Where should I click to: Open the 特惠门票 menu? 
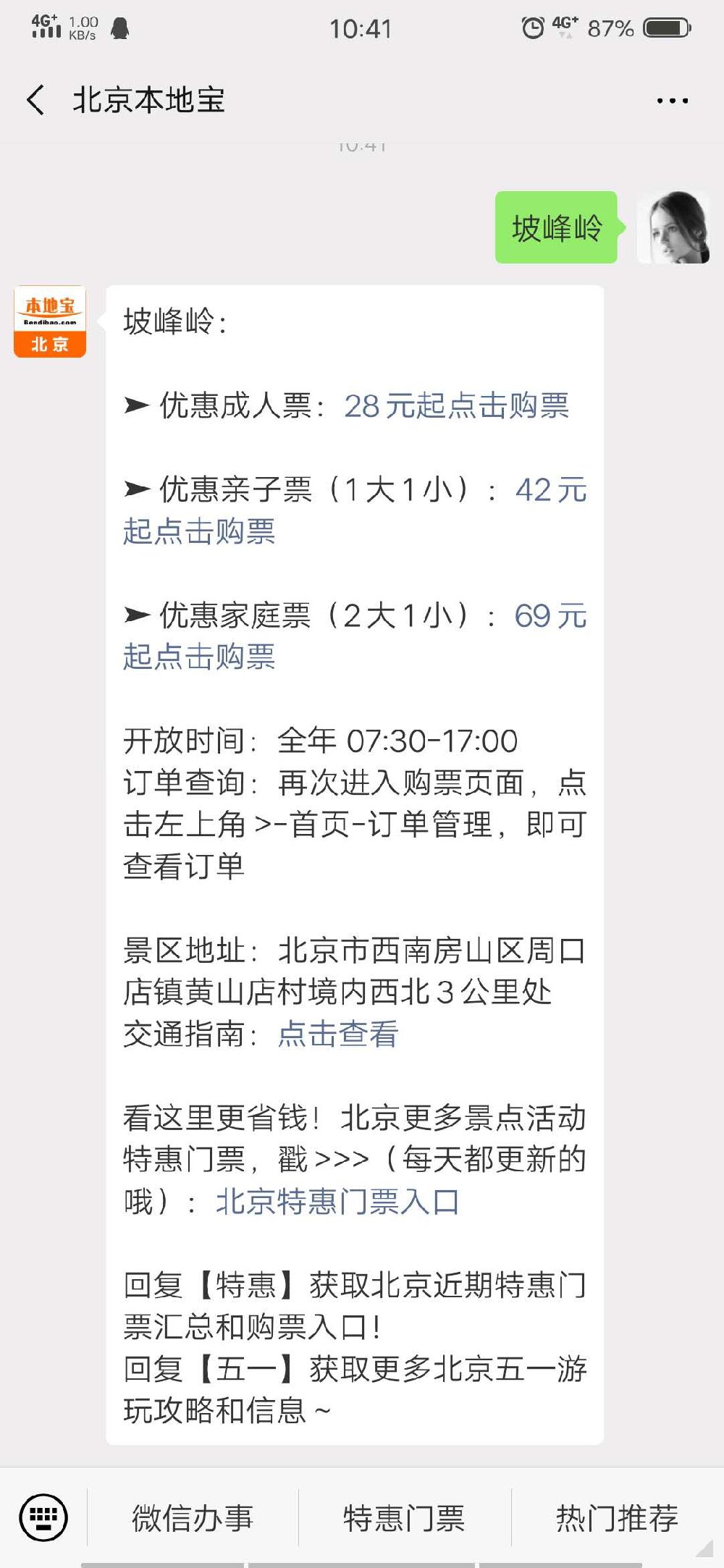(404, 1517)
